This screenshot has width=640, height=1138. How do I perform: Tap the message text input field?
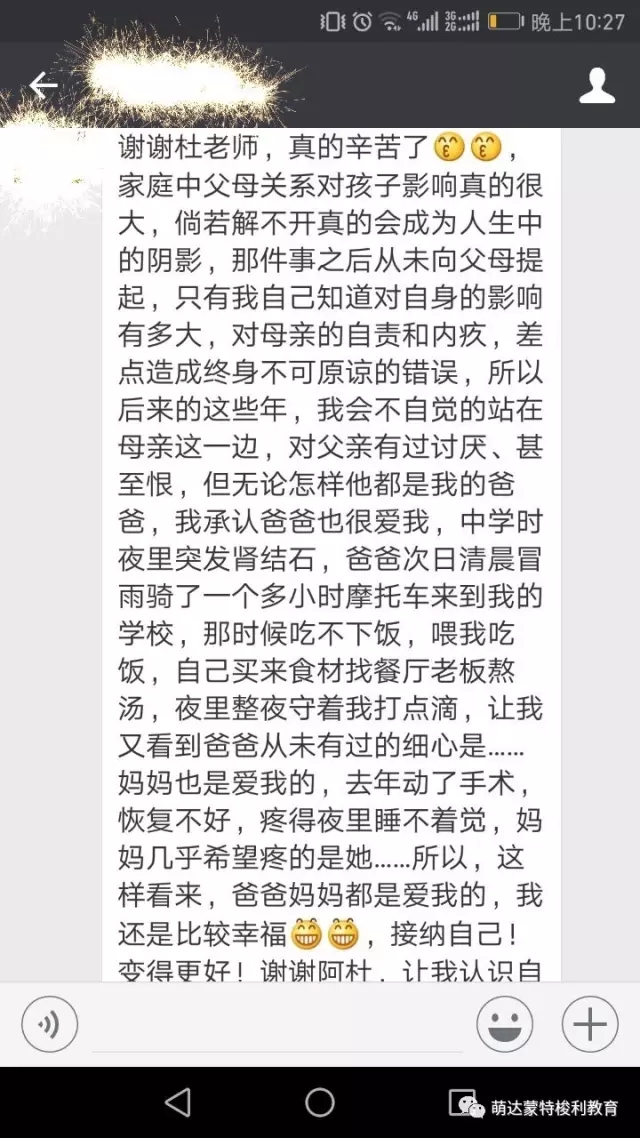277,1024
